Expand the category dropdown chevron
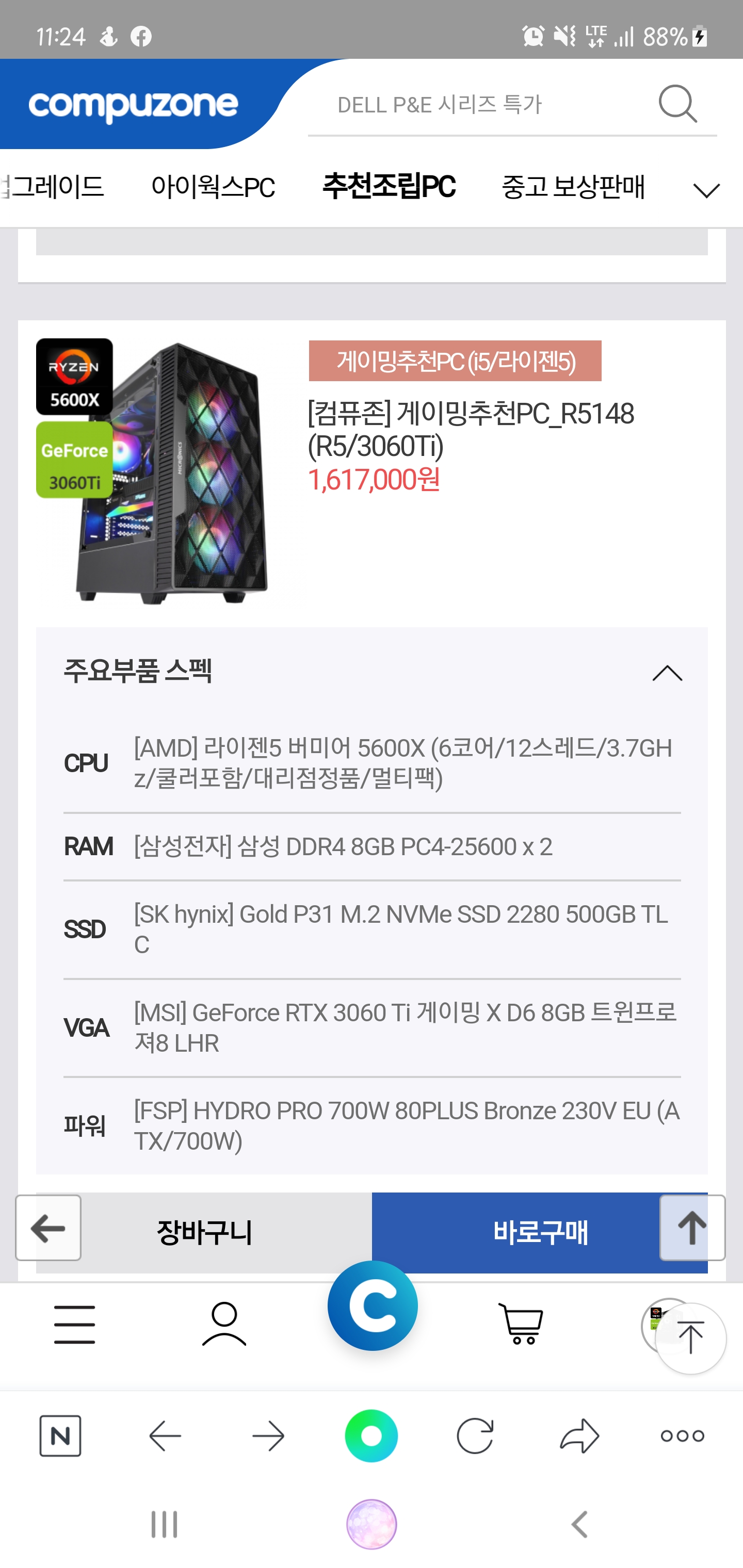Image resolution: width=743 pixels, height=1568 pixels. 706,190
